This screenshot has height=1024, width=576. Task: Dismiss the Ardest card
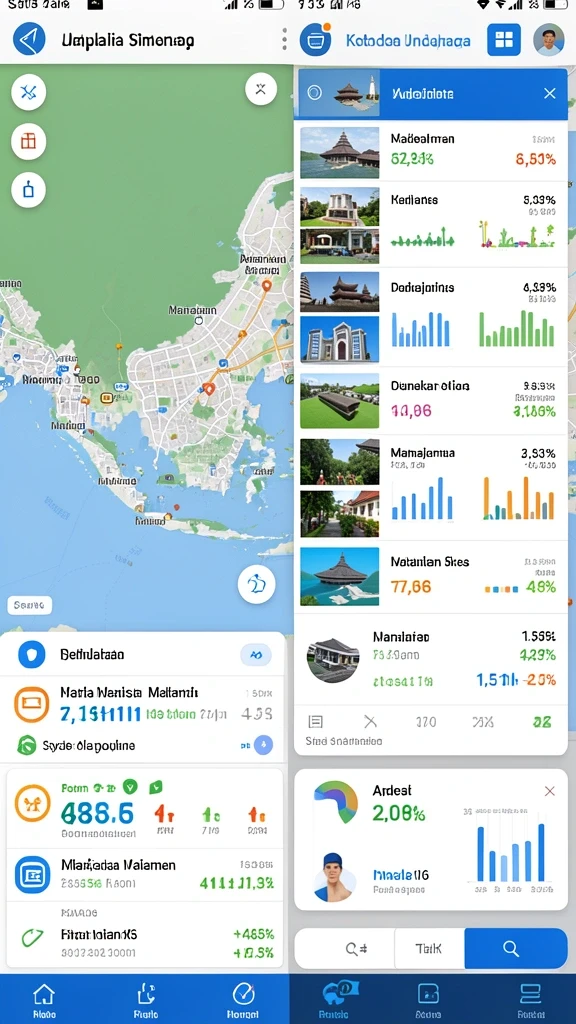click(x=550, y=791)
